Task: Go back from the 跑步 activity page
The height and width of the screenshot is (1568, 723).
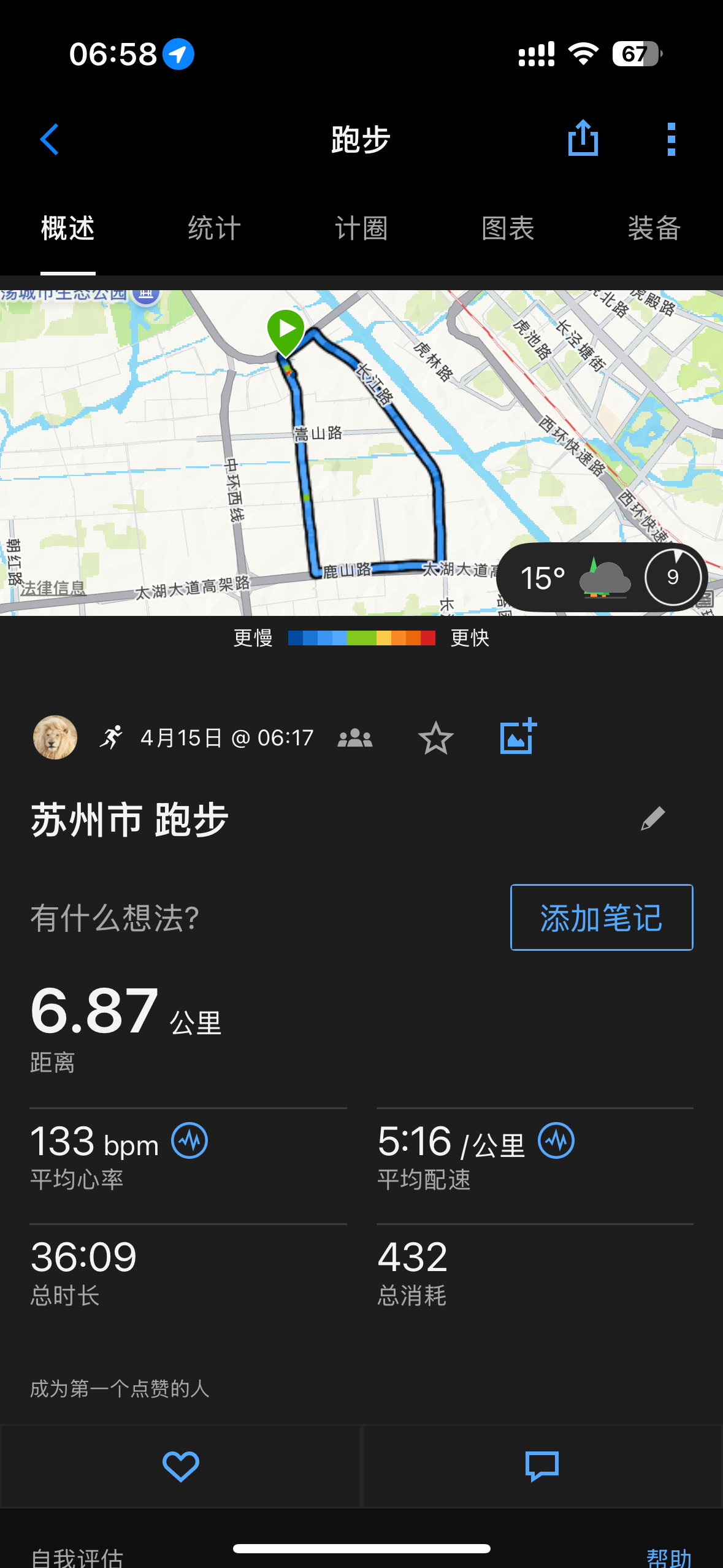Action: point(50,140)
